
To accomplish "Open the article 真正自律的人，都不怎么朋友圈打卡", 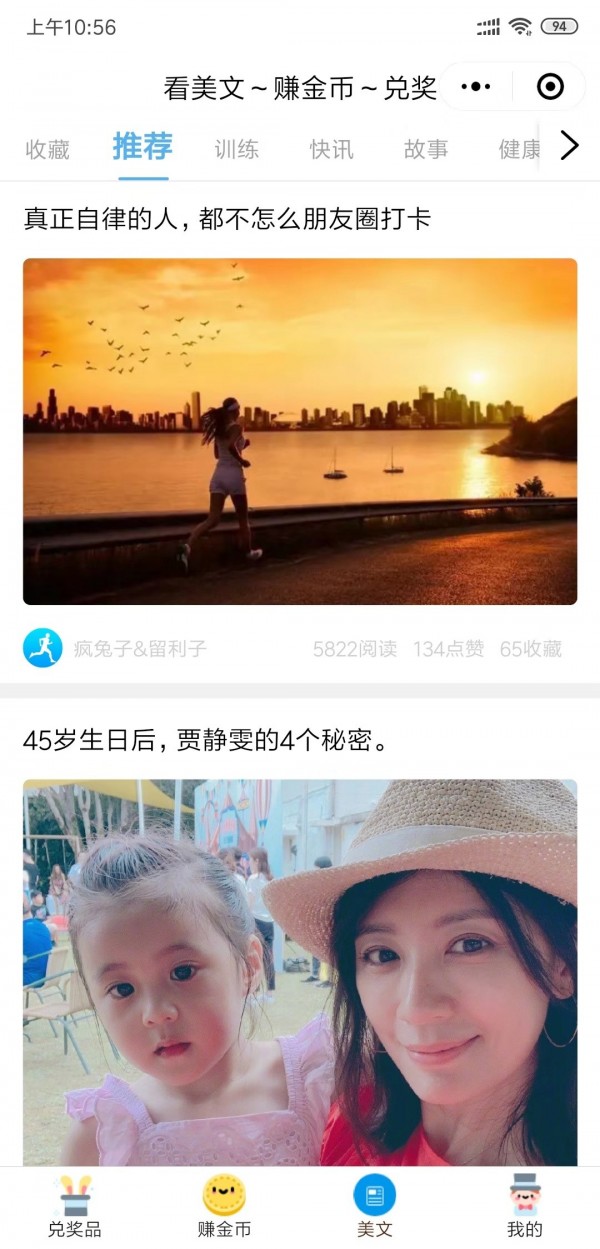I will [x=228, y=219].
